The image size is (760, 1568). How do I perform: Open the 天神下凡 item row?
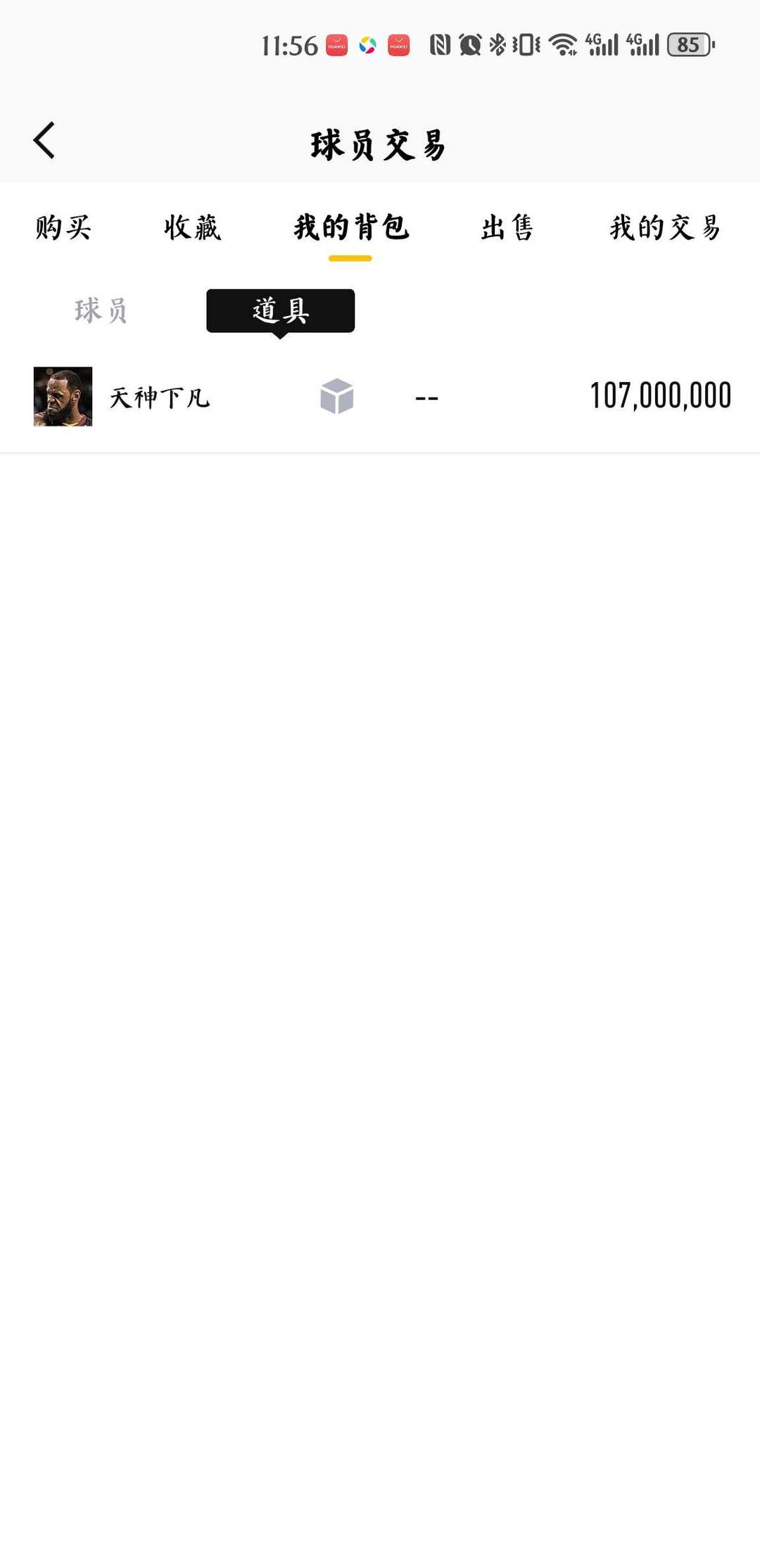click(x=380, y=397)
